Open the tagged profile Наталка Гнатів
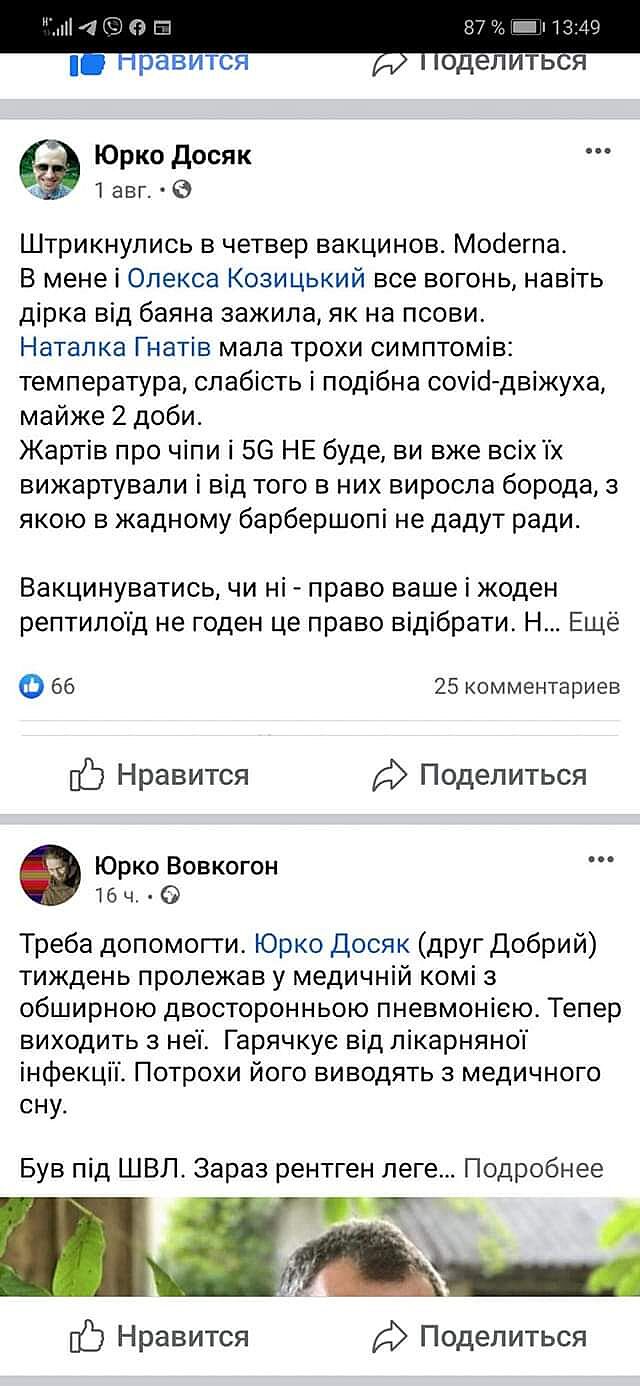 tap(115, 347)
